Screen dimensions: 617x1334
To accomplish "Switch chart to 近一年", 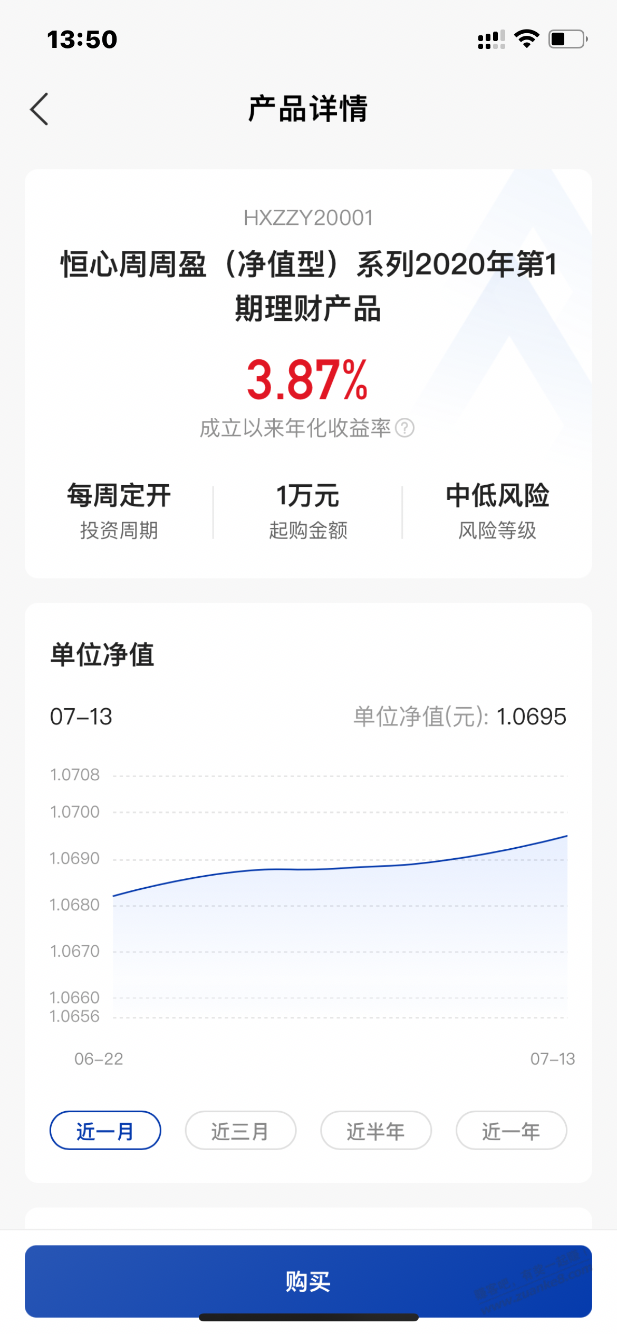I will coord(511,1131).
